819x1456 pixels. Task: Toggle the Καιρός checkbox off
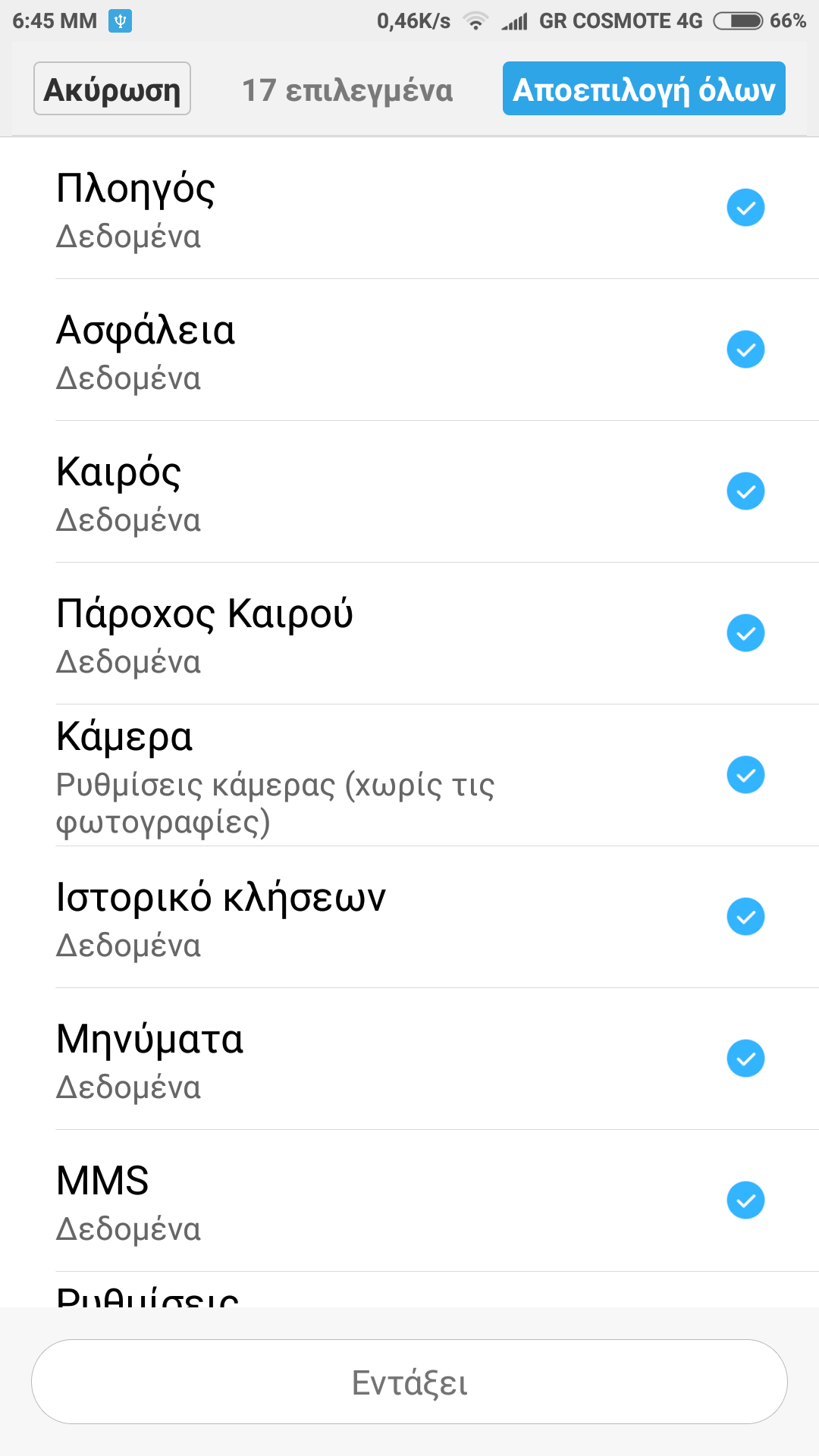pos(745,491)
